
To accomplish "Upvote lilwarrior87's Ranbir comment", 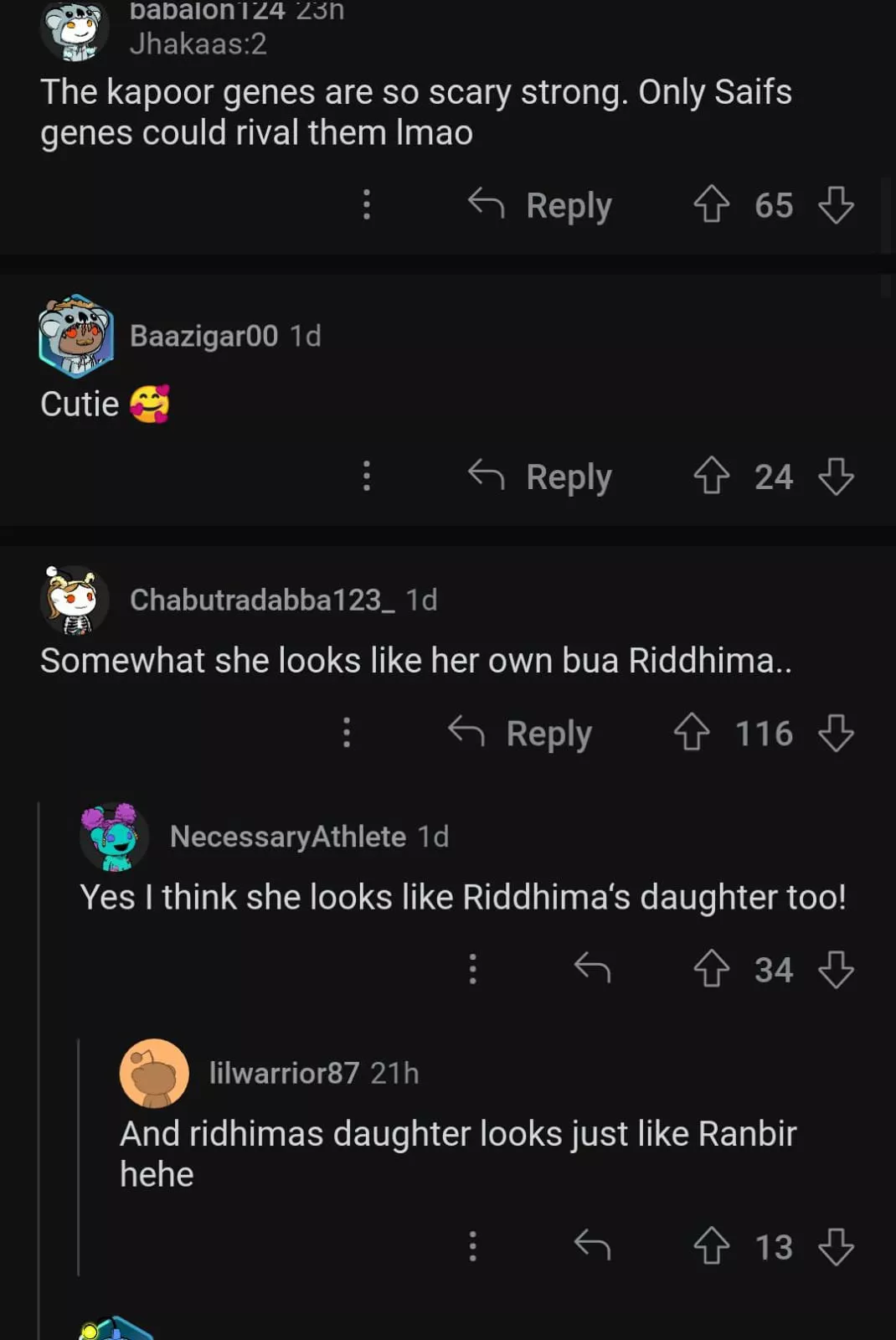I will tap(711, 1247).
